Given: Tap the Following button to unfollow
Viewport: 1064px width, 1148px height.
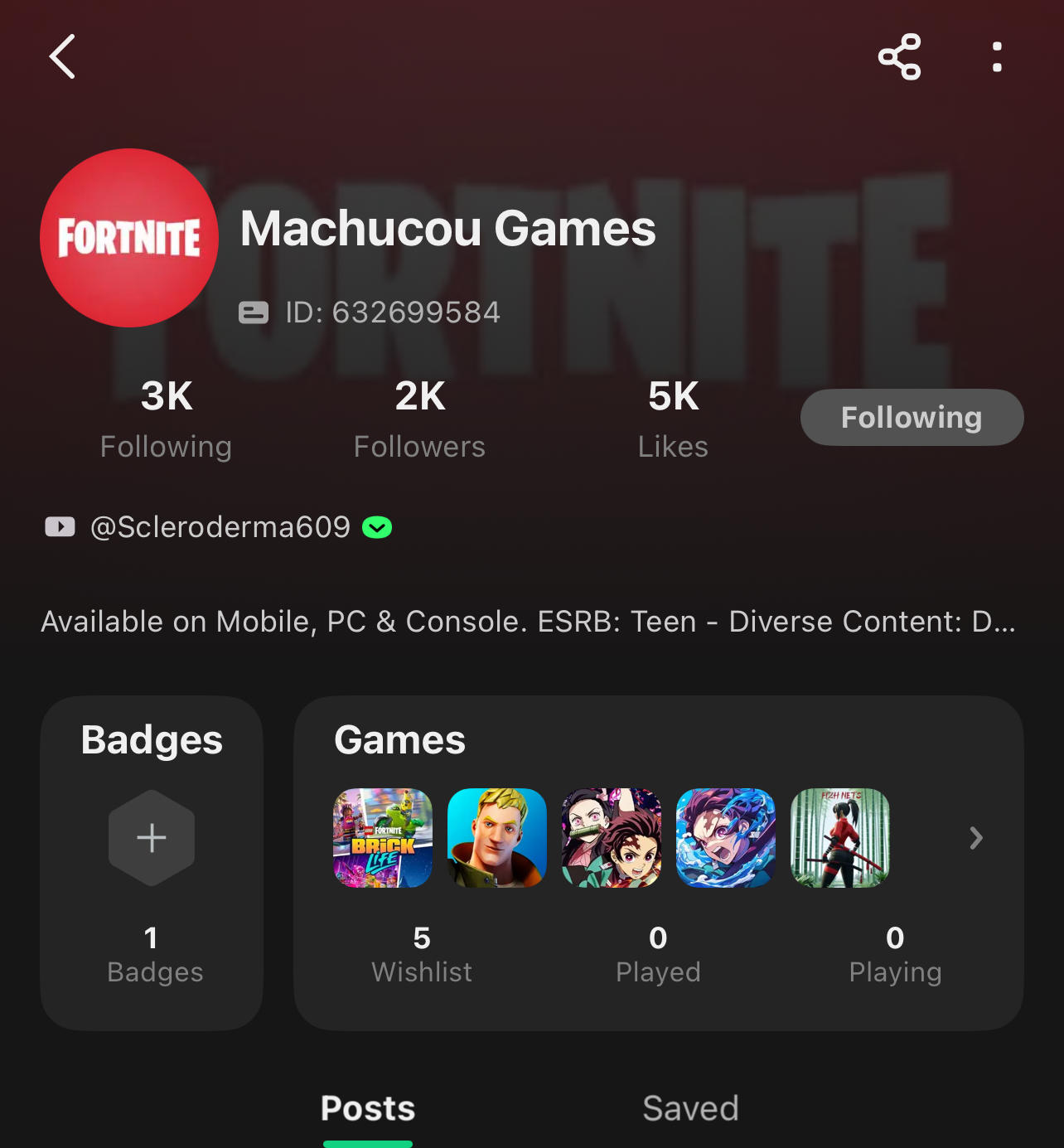Looking at the screenshot, I should (x=912, y=417).
